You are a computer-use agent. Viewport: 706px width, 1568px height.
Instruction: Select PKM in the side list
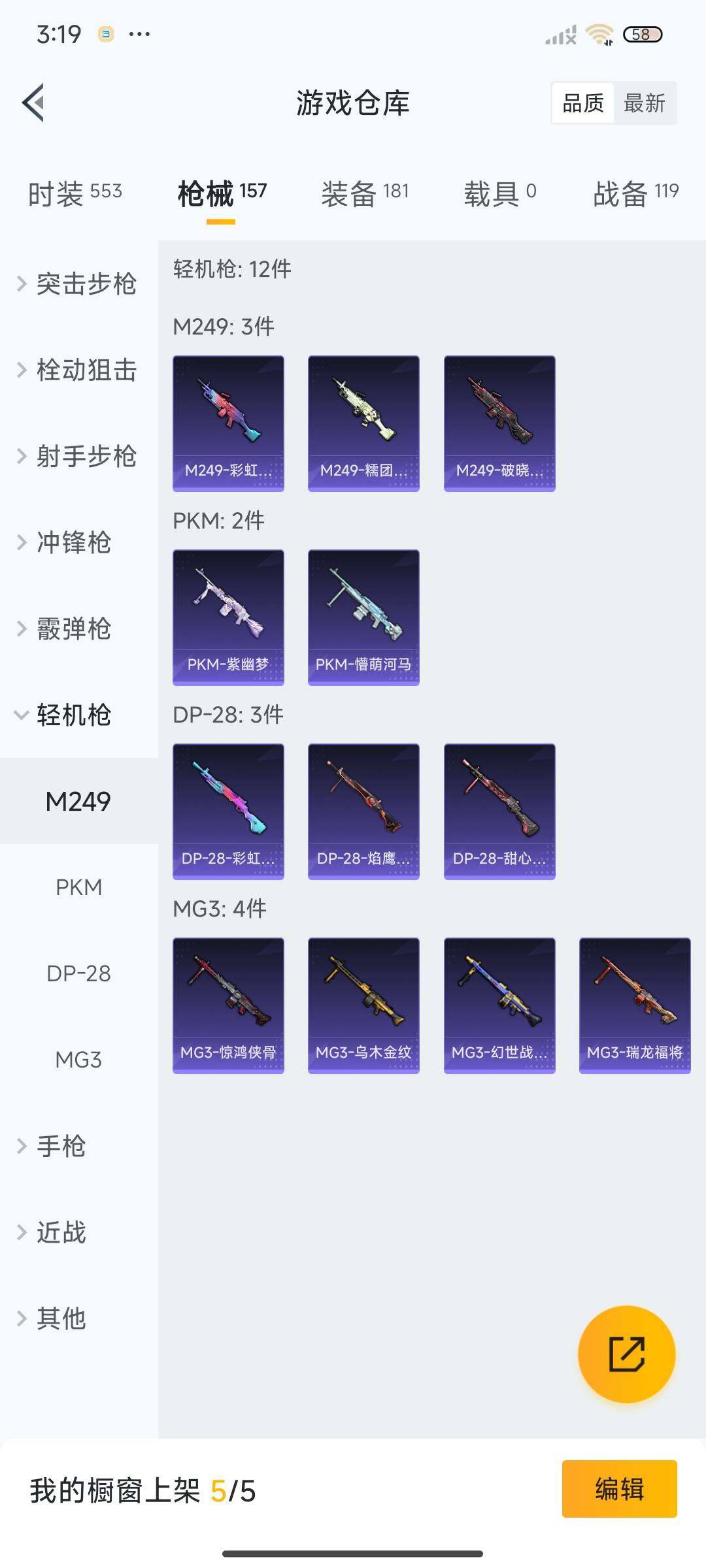click(78, 887)
